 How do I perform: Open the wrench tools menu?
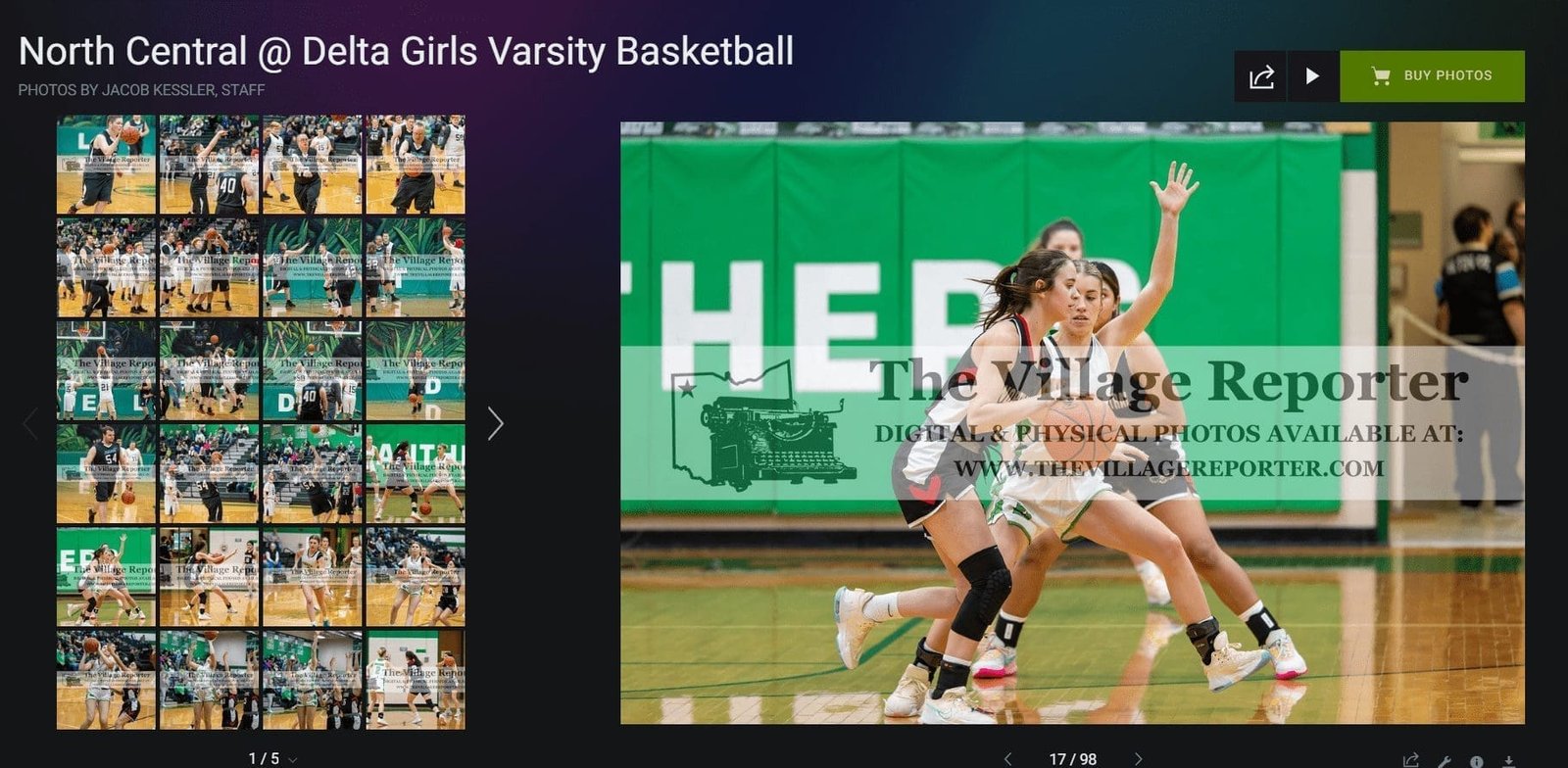tap(1444, 760)
